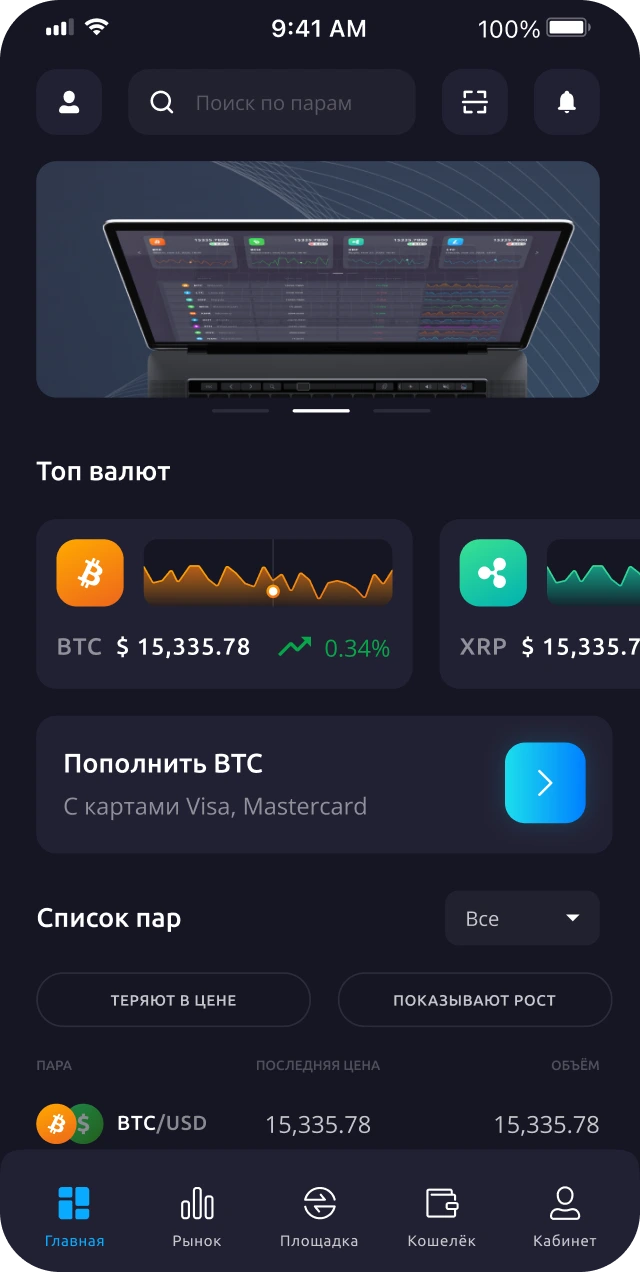Go to the Кошелёк tab
This screenshot has width=640, height=1272.
(x=442, y=1216)
